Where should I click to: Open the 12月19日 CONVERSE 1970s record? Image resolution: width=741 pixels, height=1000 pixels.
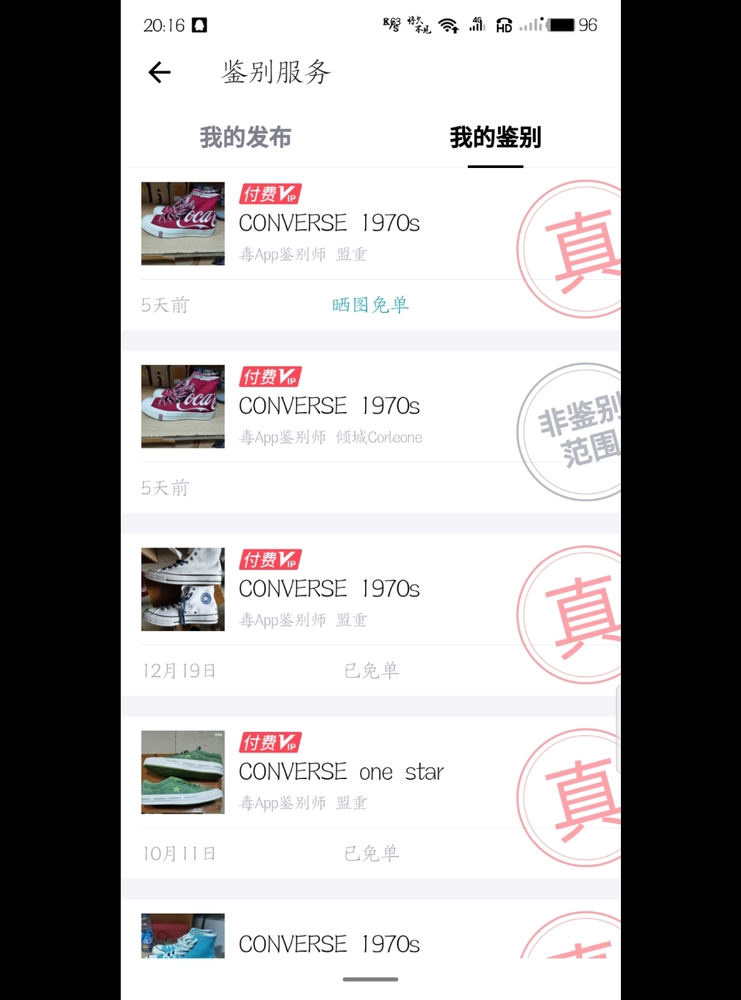coord(329,589)
